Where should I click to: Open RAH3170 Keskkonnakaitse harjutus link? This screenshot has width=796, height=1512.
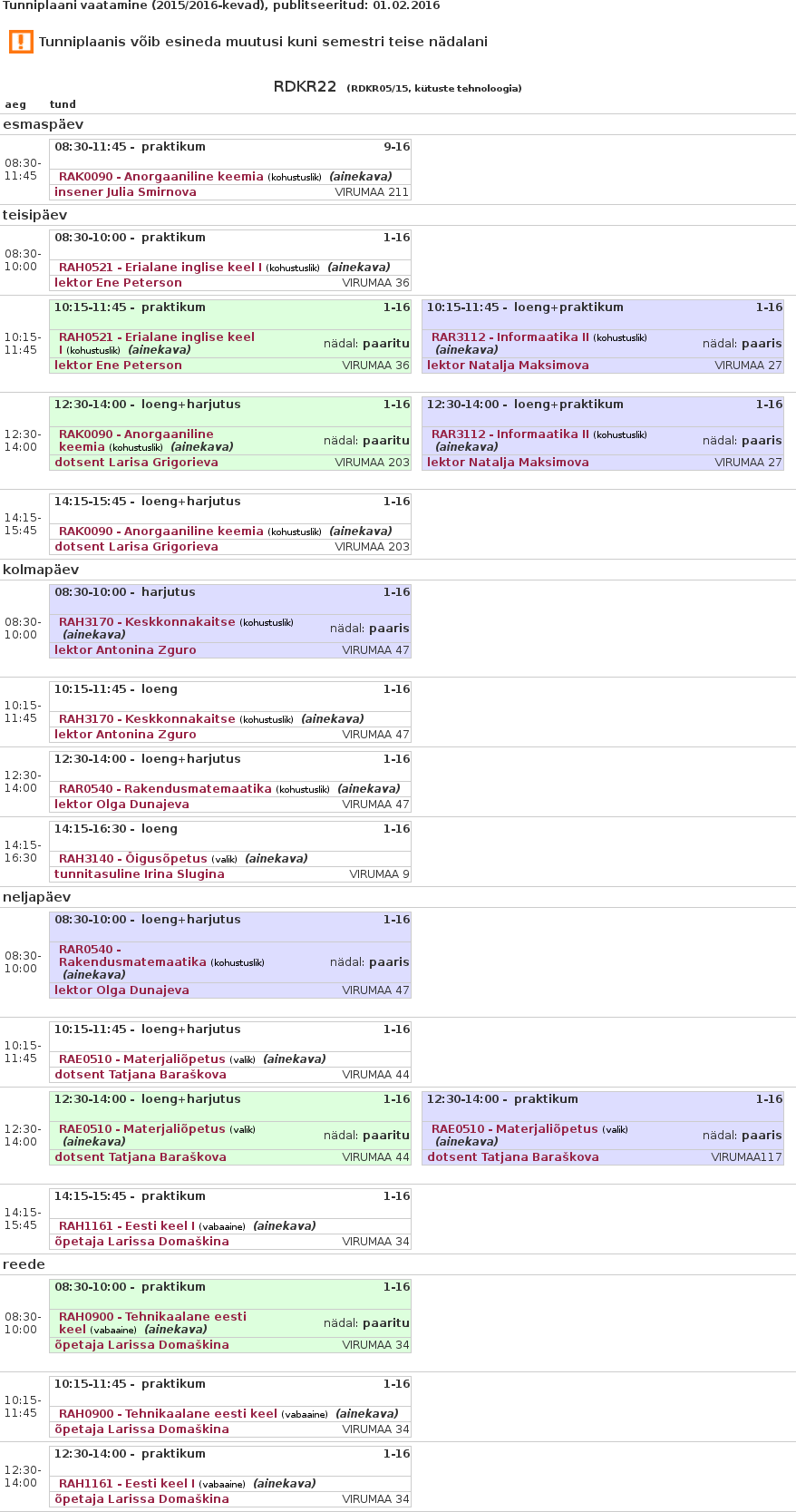click(146, 622)
